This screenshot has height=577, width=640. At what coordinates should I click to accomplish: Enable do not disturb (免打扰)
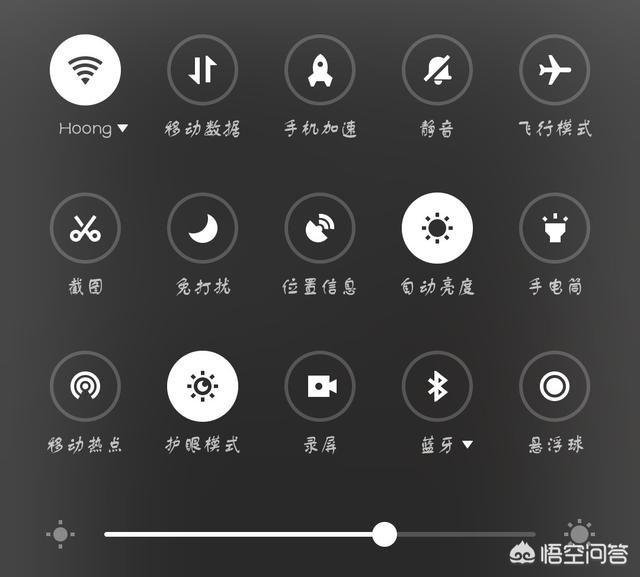[202, 228]
